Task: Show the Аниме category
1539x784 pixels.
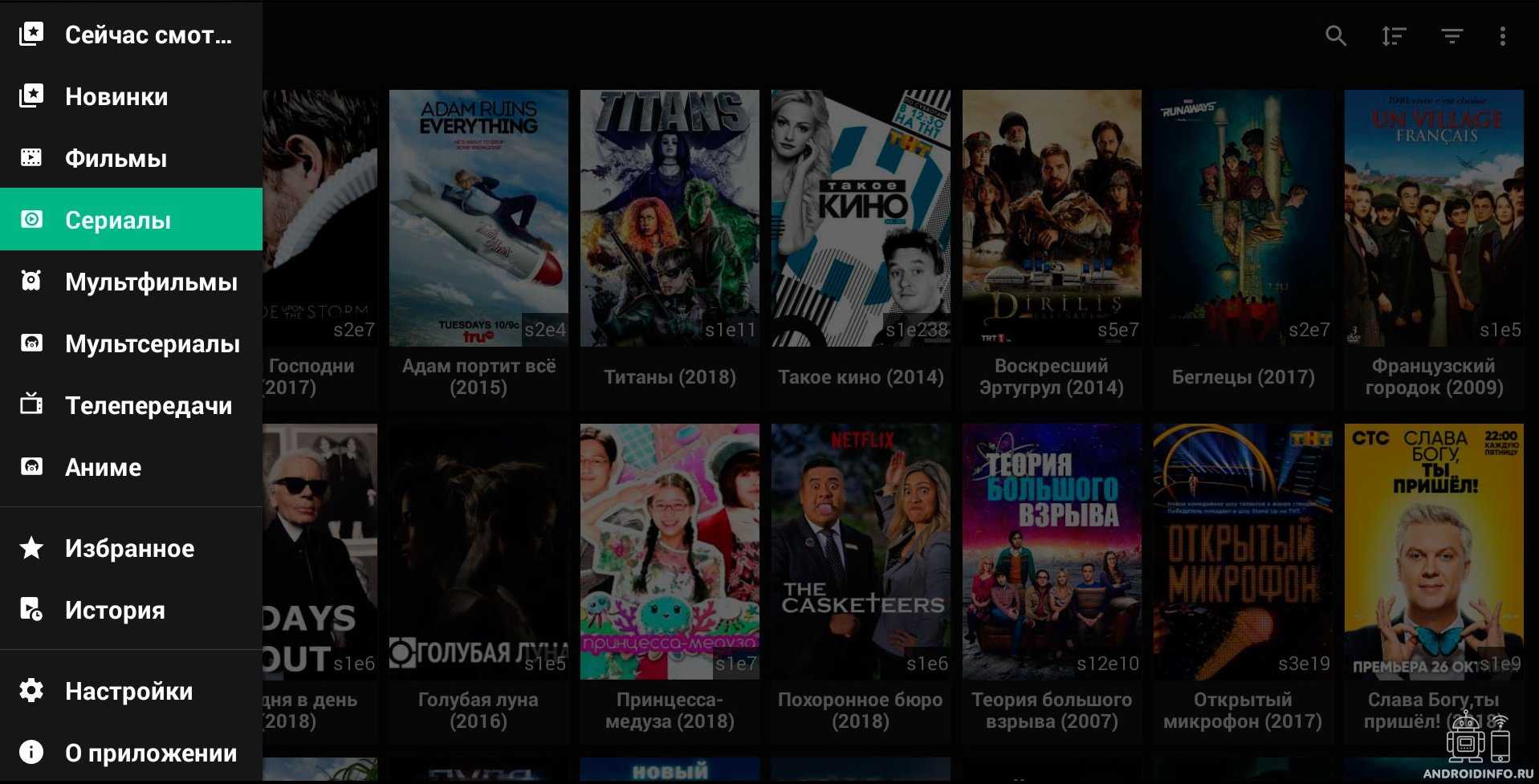Action: (131, 467)
